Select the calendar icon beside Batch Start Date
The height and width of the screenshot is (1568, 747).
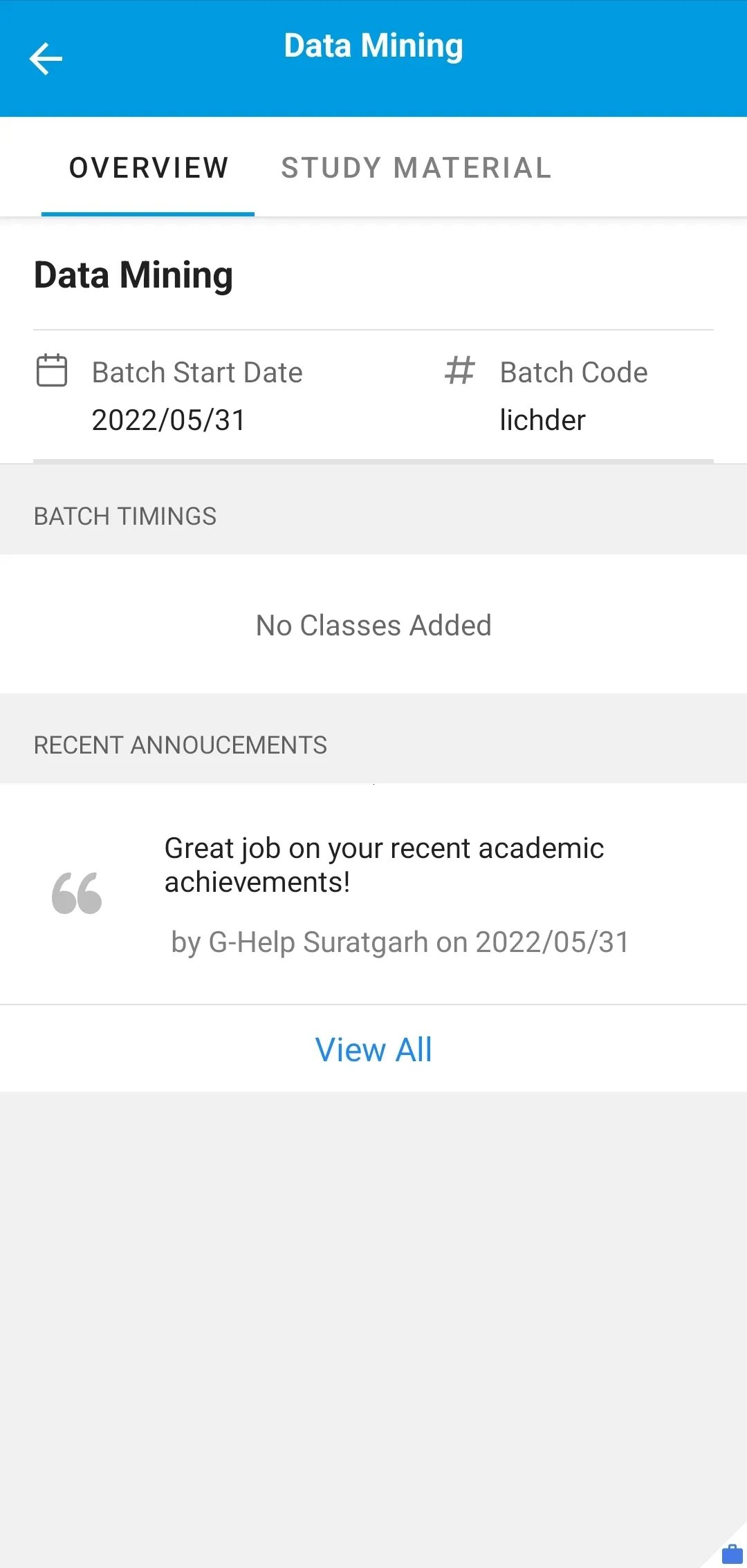pyautogui.click(x=52, y=371)
